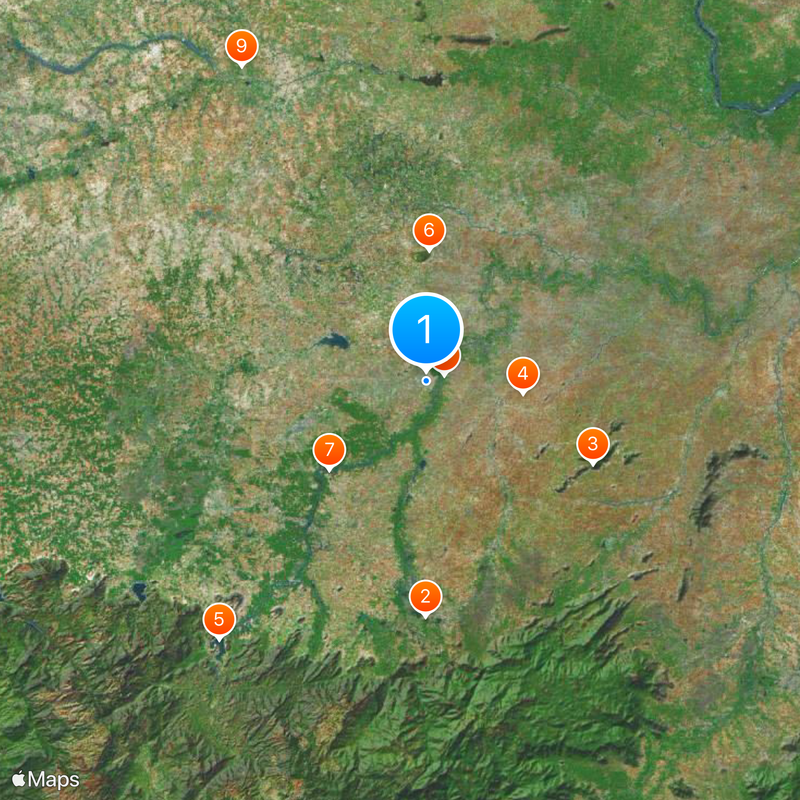Tap map pin number 9
The image size is (800, 800).
point(240,46)
